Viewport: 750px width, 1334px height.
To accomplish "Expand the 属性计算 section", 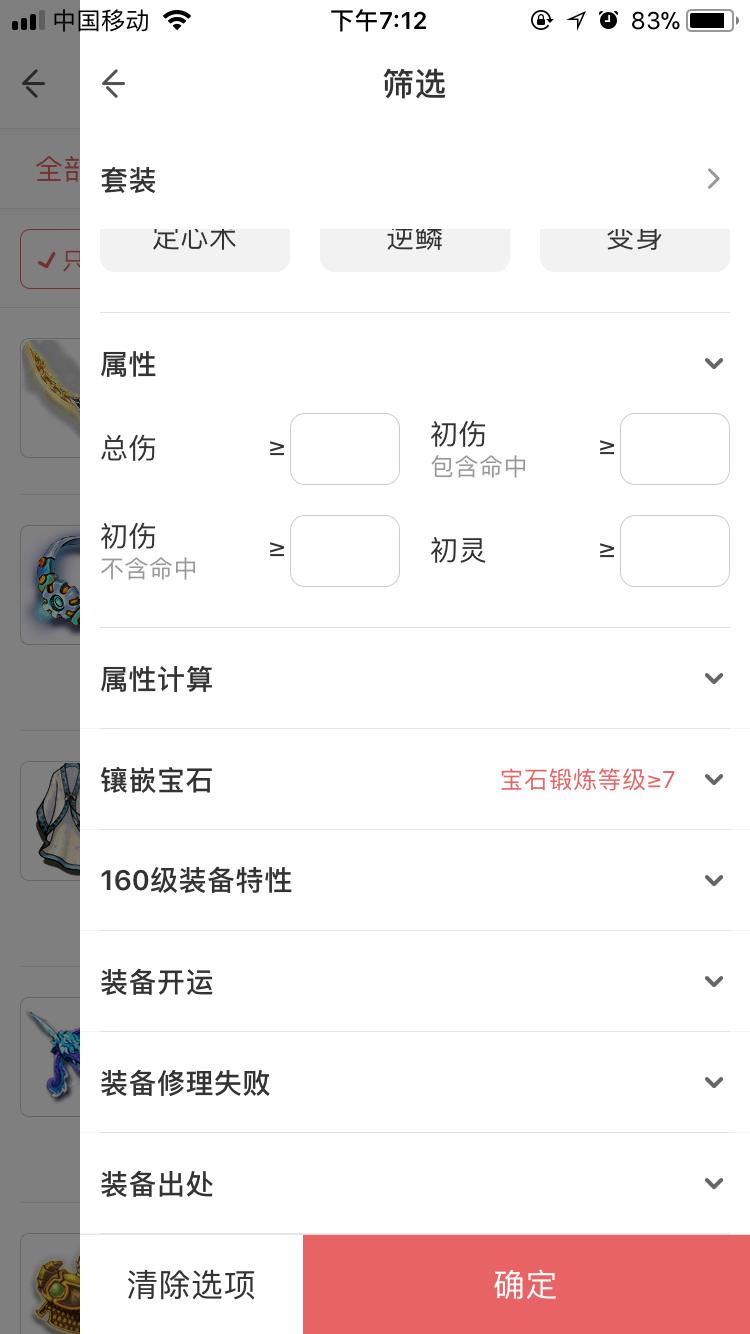I will click(x=714, y=678).
